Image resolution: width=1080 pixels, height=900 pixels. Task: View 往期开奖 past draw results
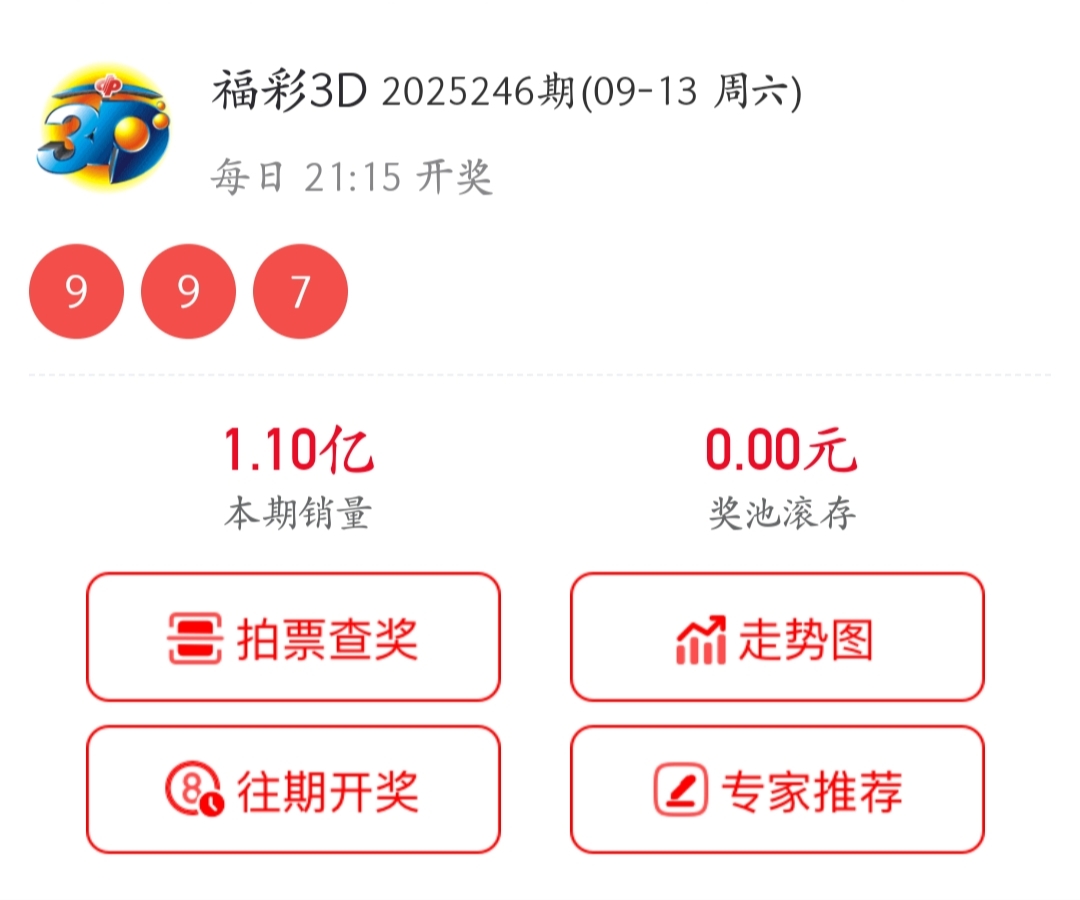point(293,790)
